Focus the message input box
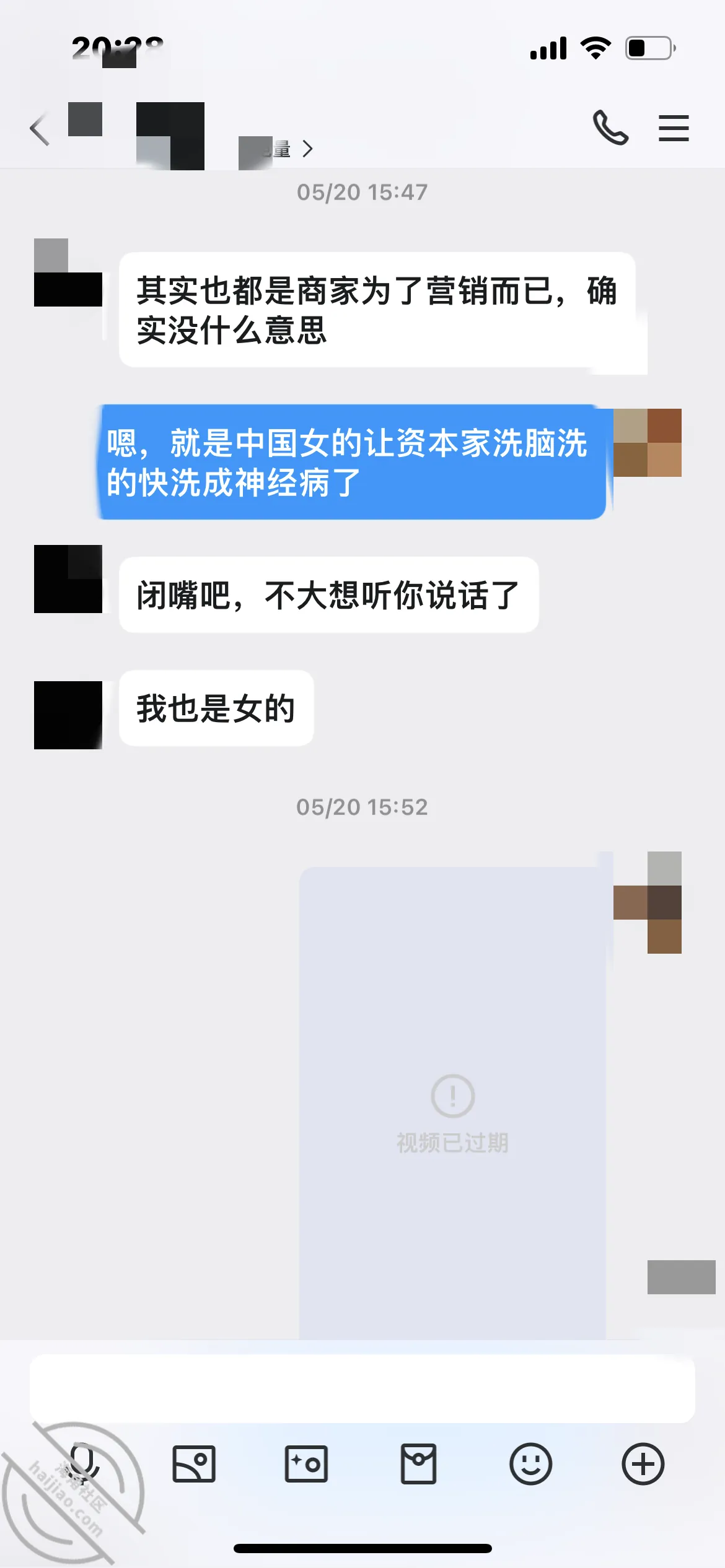The width and height of the screenshot is (725, 1568). pos(362,1388)
